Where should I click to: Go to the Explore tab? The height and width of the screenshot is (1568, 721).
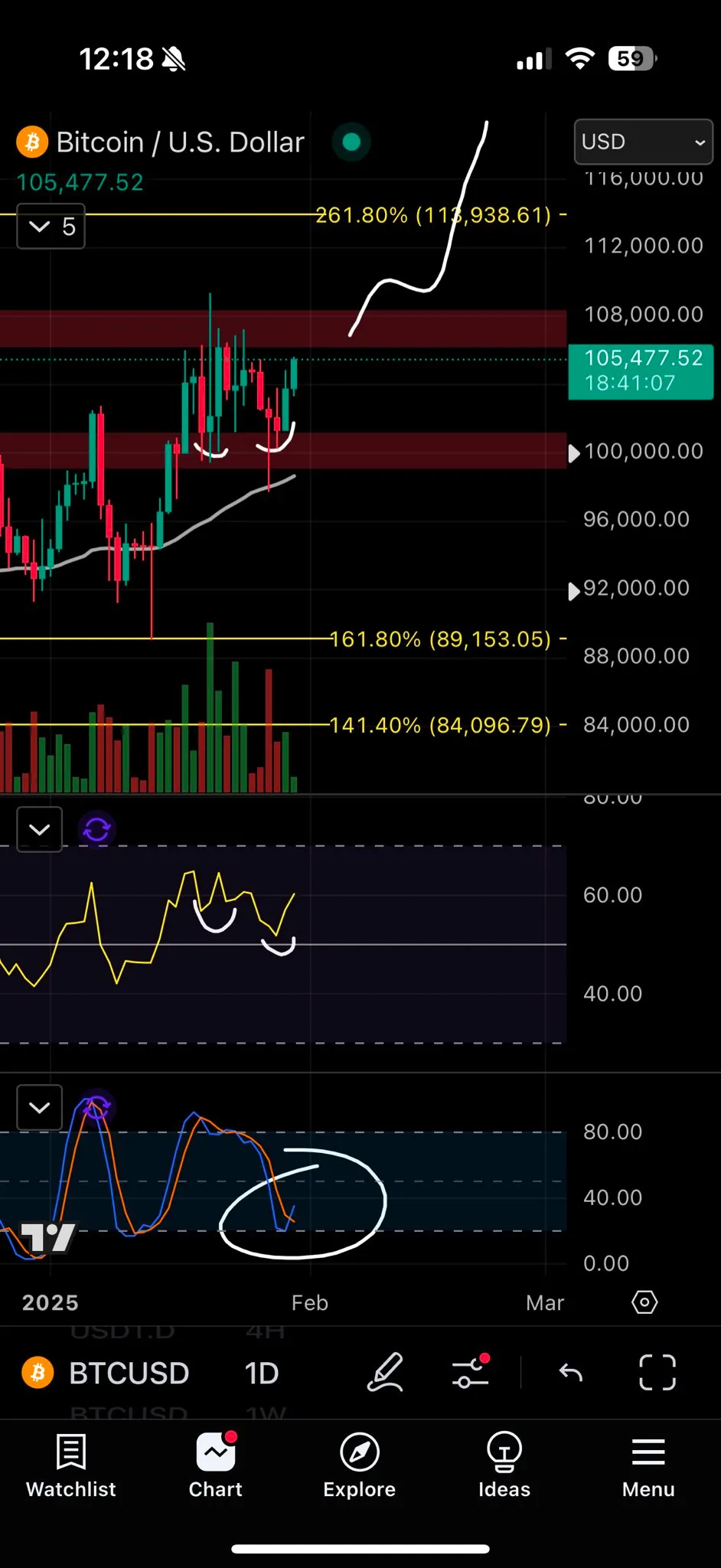coord(360,1466)
